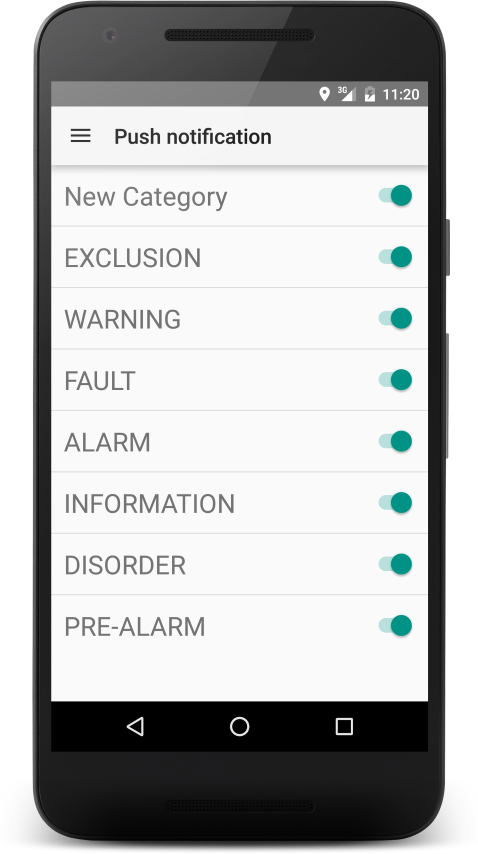The height and width of the screenshot is (854, 478).
Task: Toggle the ALARM push switch
Action: [395, 442]
